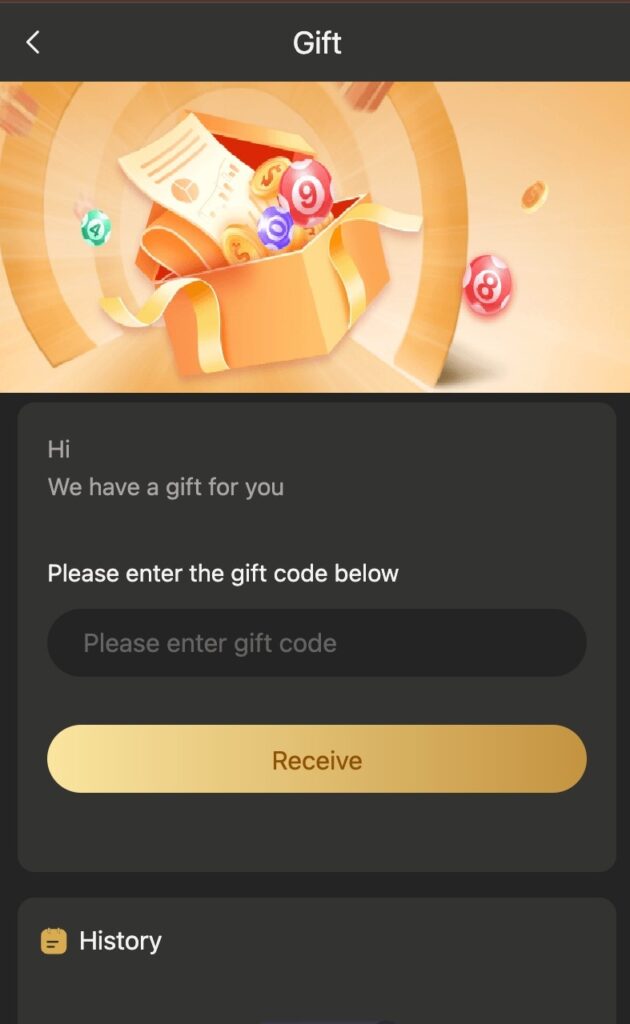Tap the gold Receive button
The height and width of the screenshot is (1024, 630).
[317, 759]
